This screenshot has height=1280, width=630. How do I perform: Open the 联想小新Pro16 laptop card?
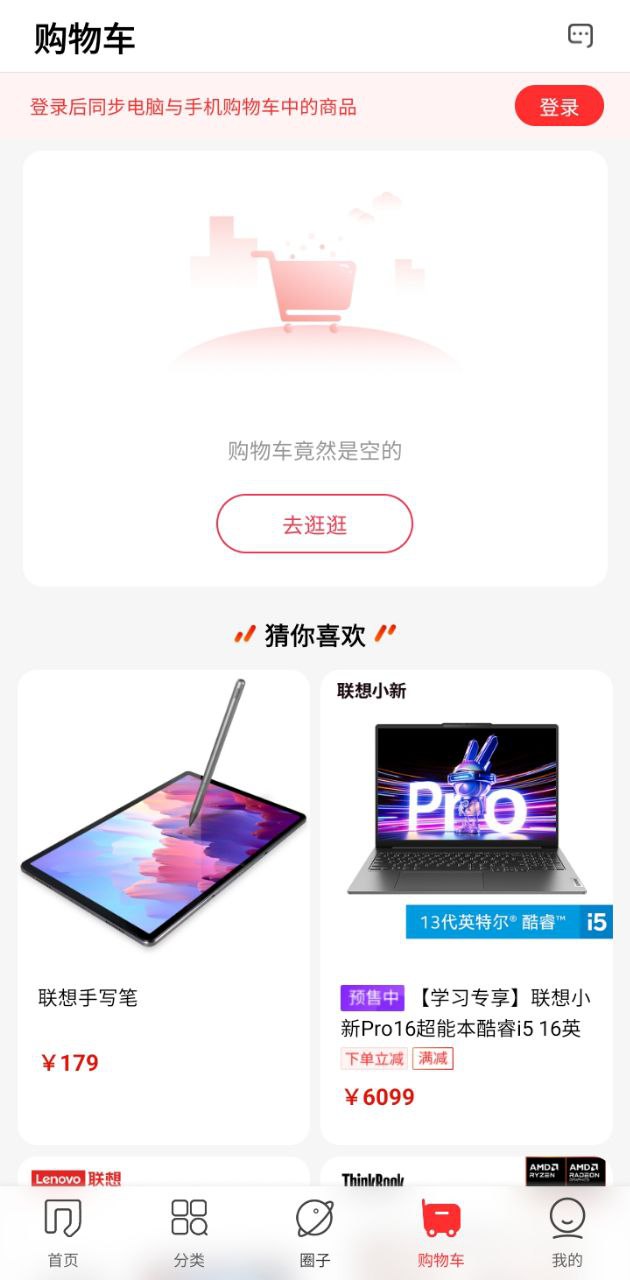(466, 905)
